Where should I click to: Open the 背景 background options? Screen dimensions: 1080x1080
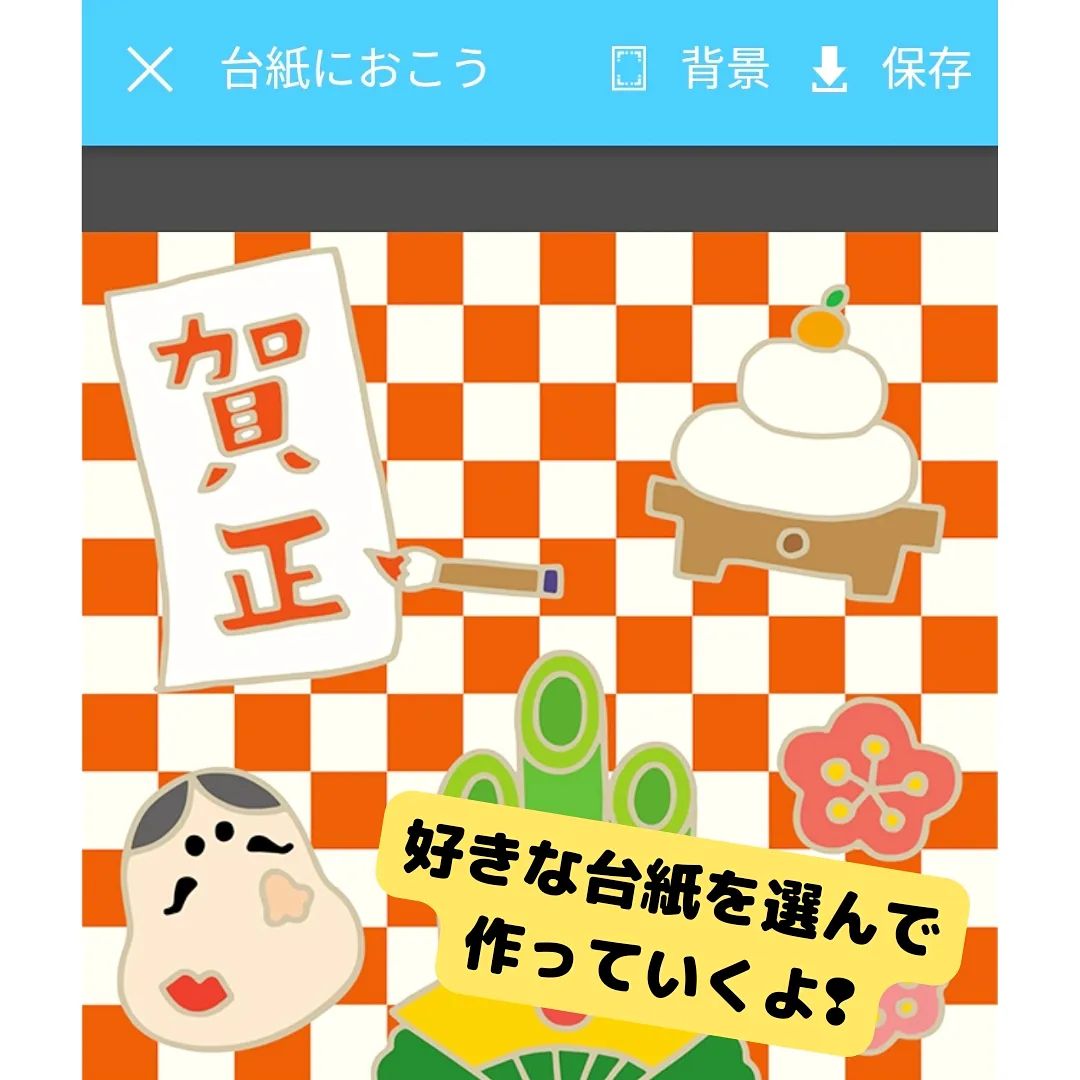coord(690,70)
